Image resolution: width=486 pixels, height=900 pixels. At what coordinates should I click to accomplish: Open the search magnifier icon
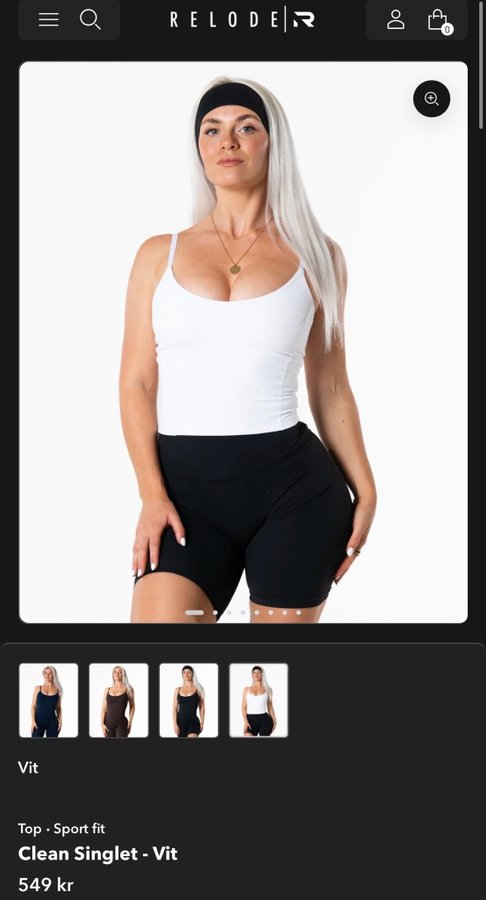point(90,20)
